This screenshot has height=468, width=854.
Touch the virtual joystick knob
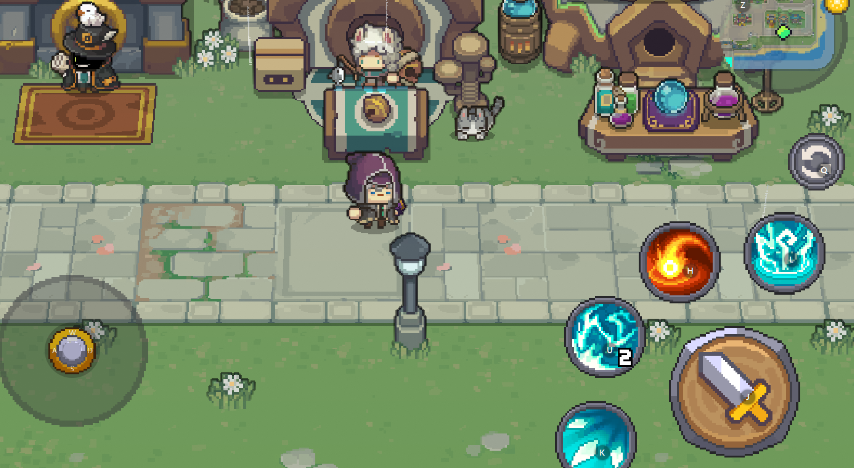point(72,348)
